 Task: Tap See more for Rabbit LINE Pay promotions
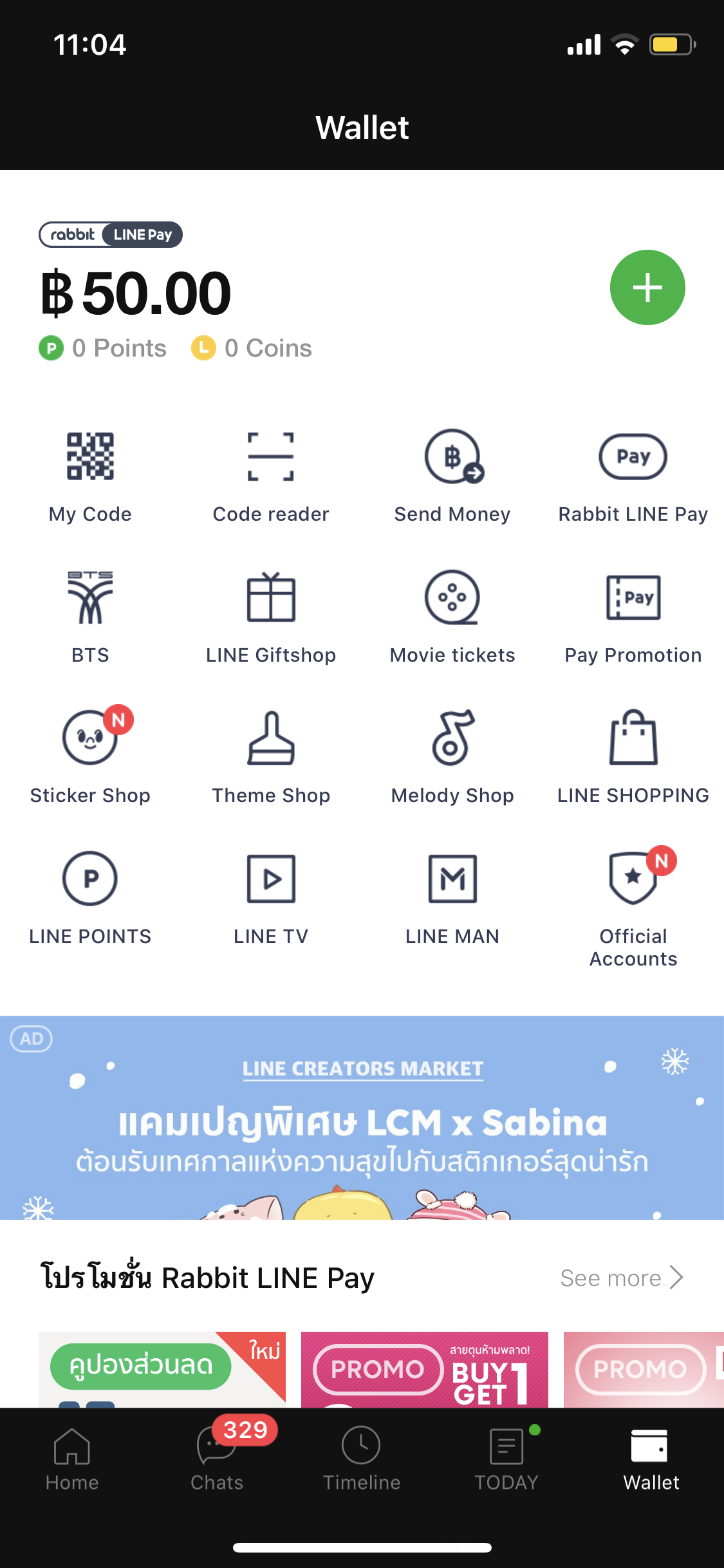click(621, 1278)
